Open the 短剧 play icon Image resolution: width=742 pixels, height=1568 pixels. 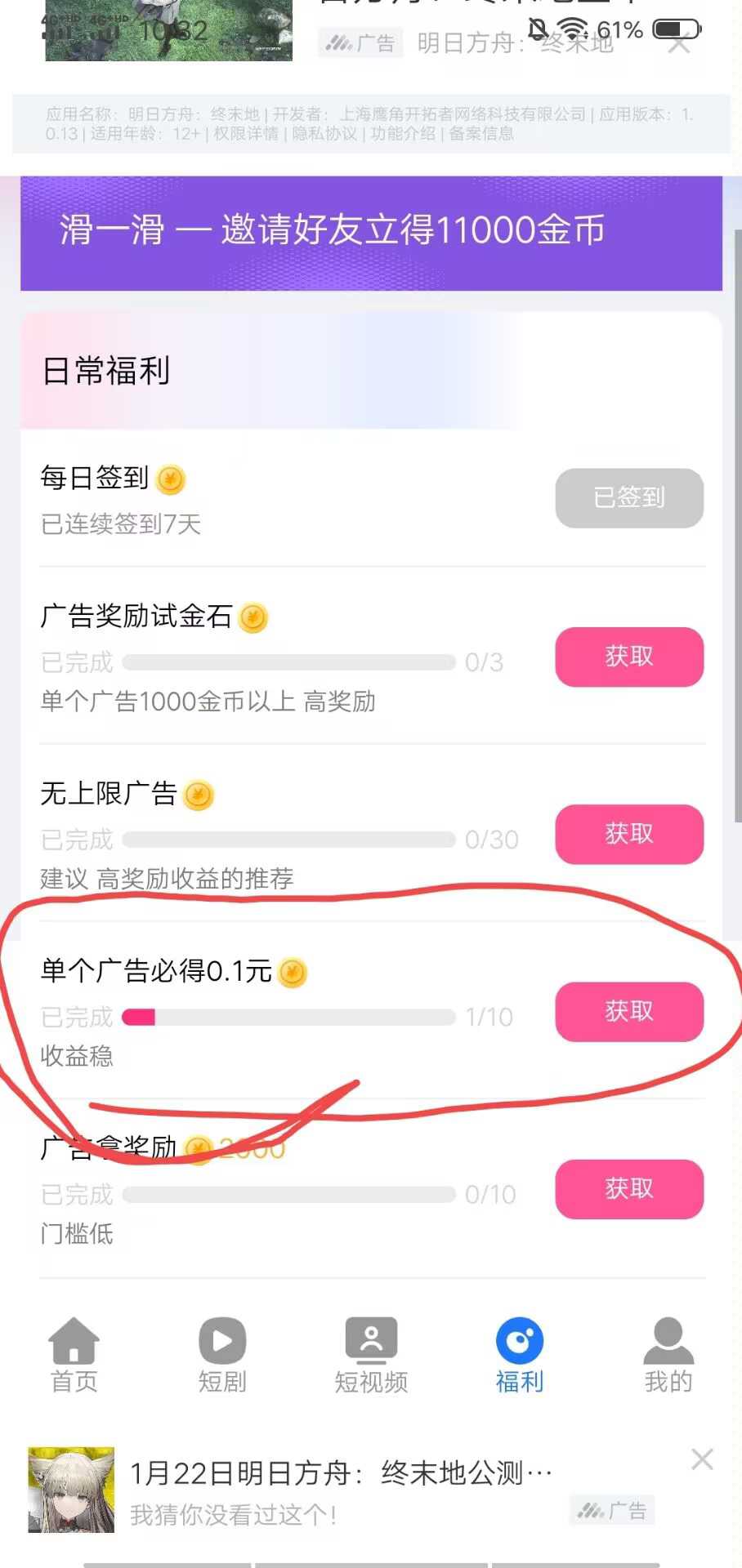(x=221, y=1340)
